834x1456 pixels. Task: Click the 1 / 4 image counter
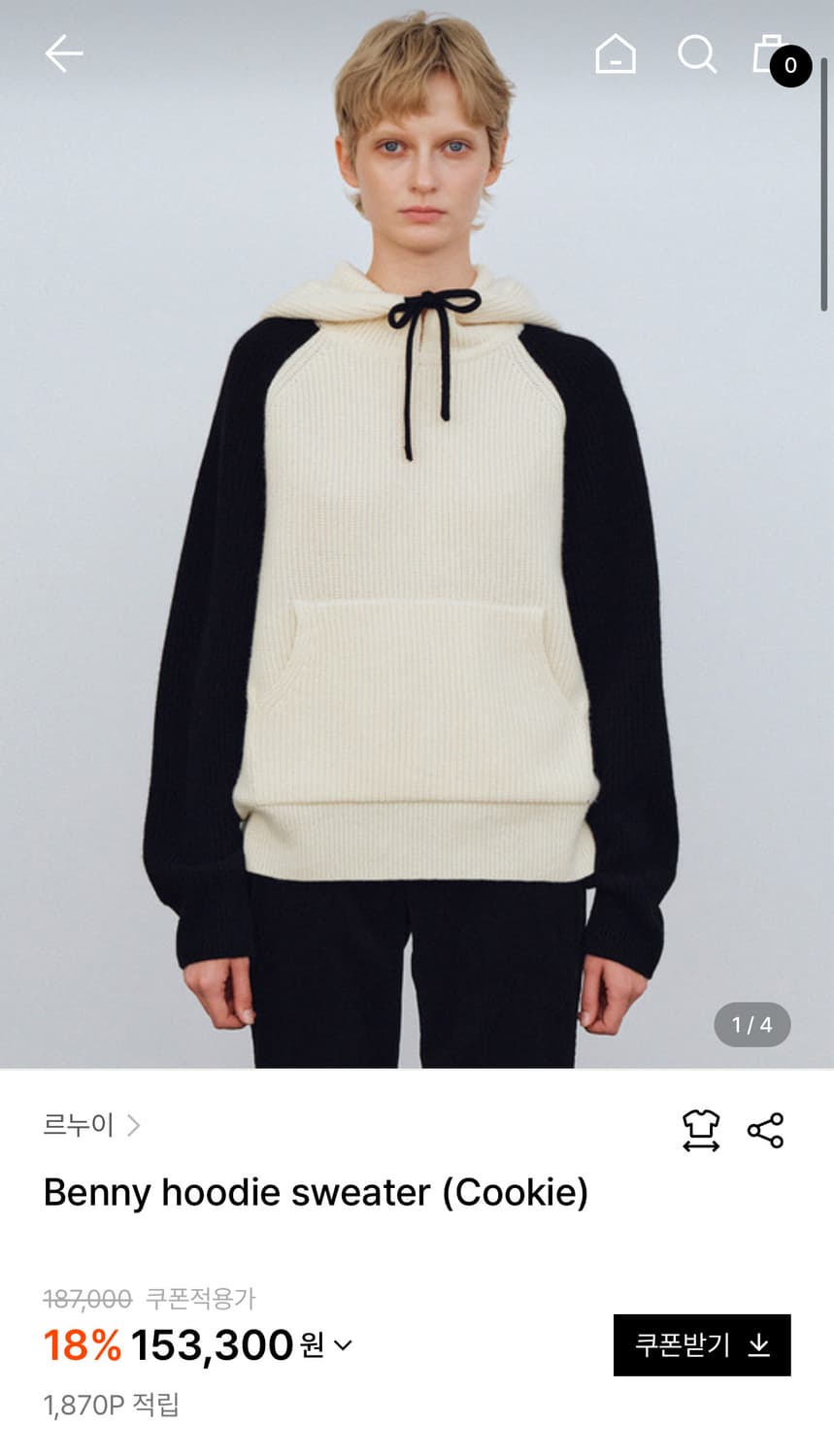tap(752, 1024)
